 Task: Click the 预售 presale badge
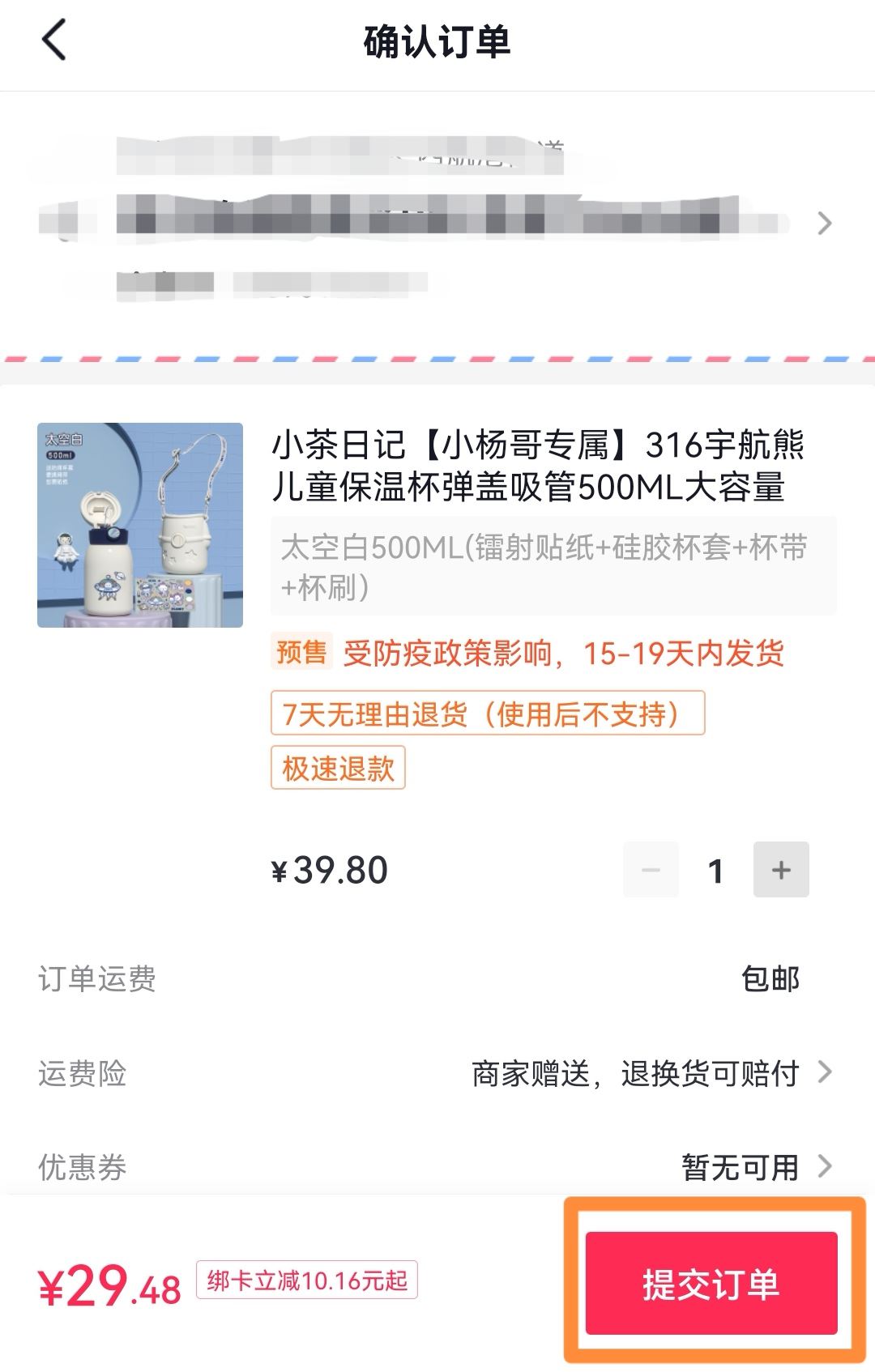pos(301,651)
